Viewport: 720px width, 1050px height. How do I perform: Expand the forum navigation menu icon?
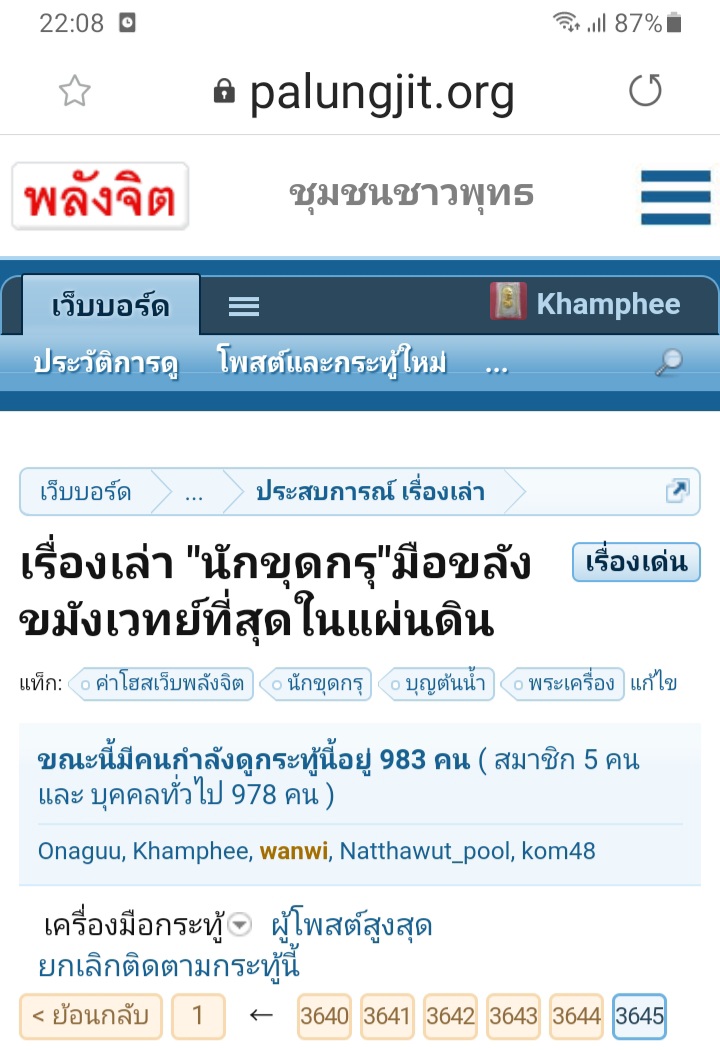(244, 306)
